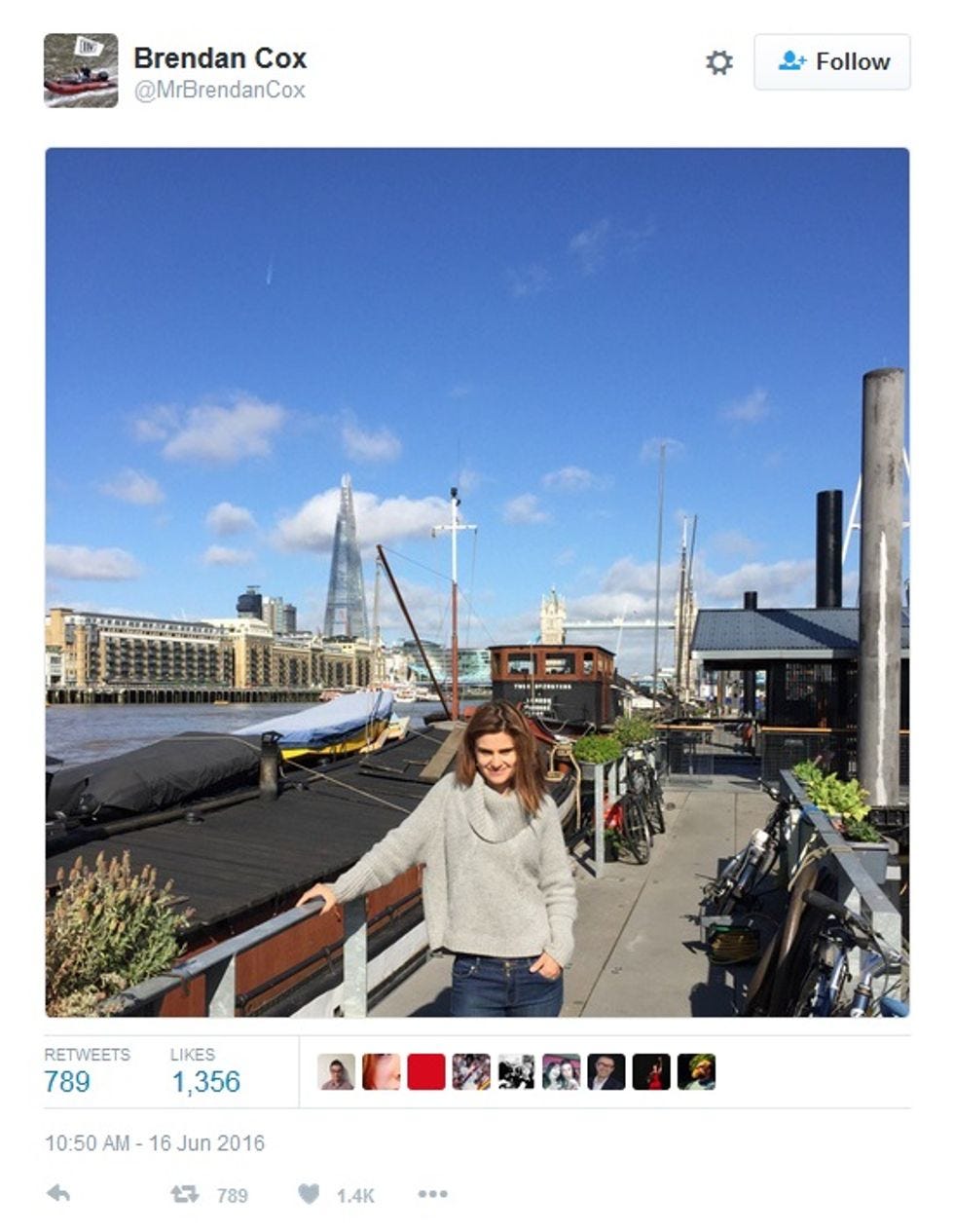This screenshot has height=1232, width=954.
Task: Open the solid red liker avatar
Action: click(x=425, y=1071)
